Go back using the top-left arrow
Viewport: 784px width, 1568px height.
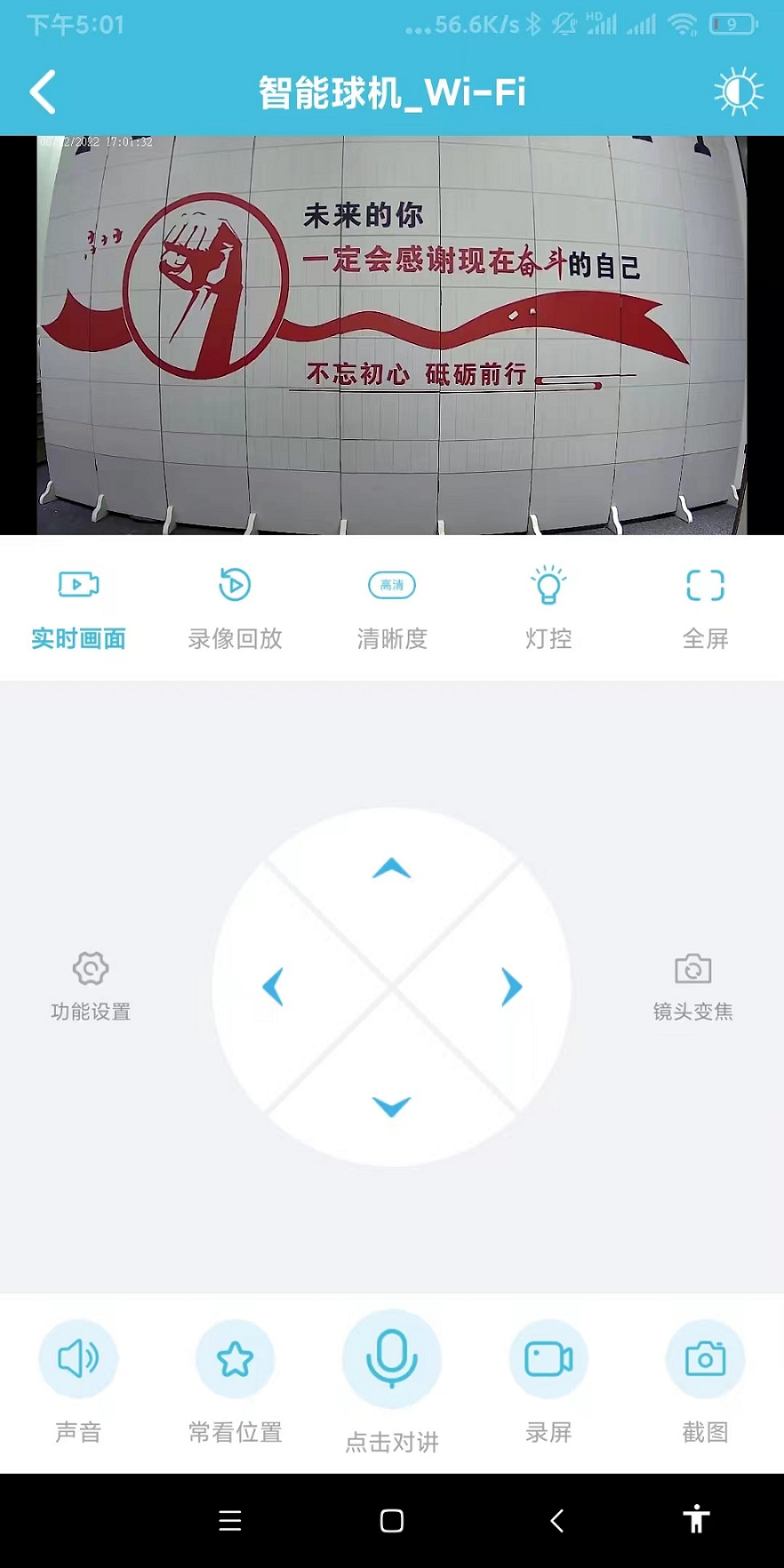coord(42,90)
